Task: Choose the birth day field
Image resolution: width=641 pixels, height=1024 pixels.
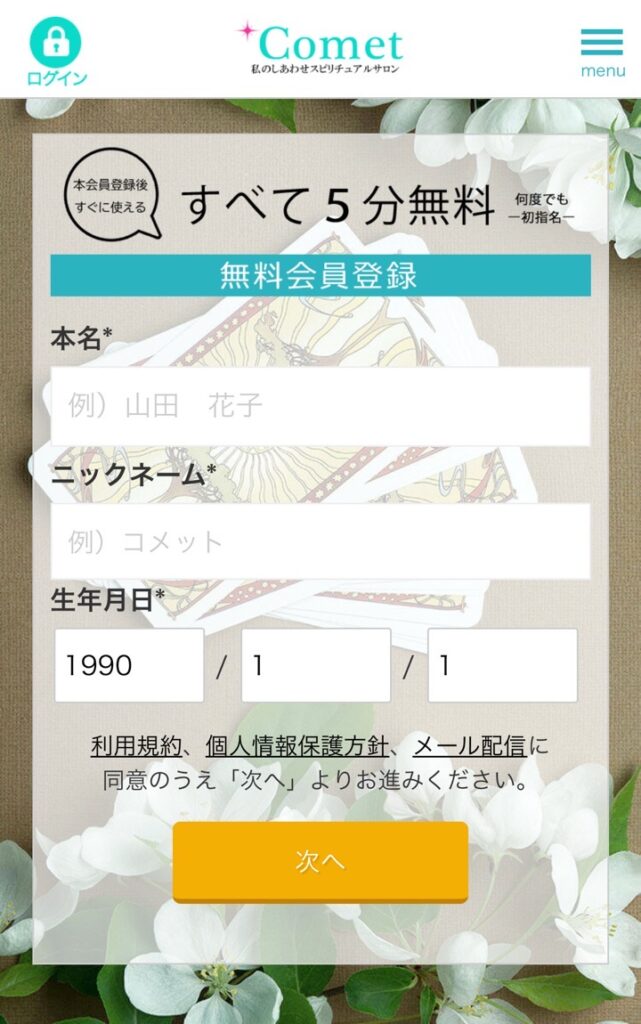Action: click(502, 665)
